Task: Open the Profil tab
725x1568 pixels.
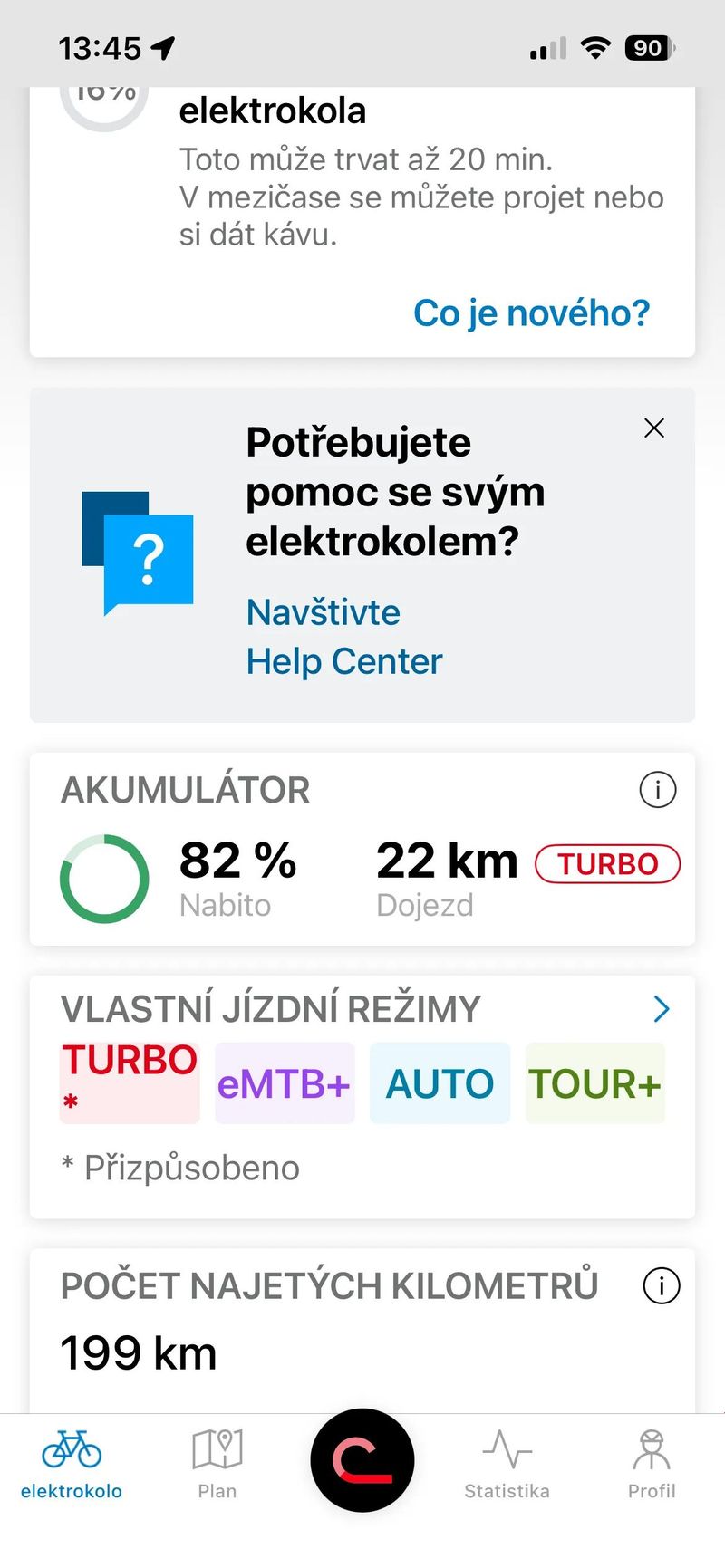Action: coord(652,1465)
